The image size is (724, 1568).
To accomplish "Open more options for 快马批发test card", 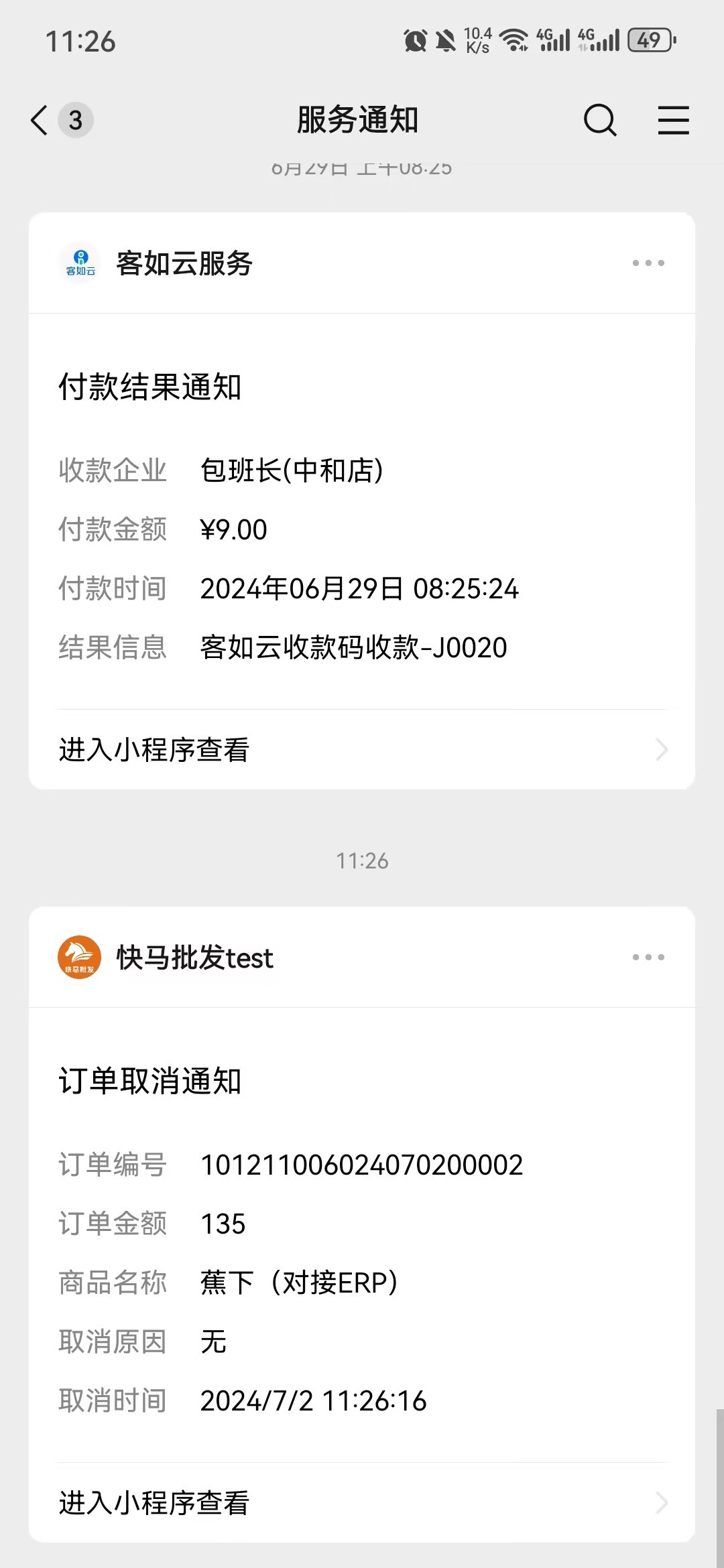I will pos(648,958).
